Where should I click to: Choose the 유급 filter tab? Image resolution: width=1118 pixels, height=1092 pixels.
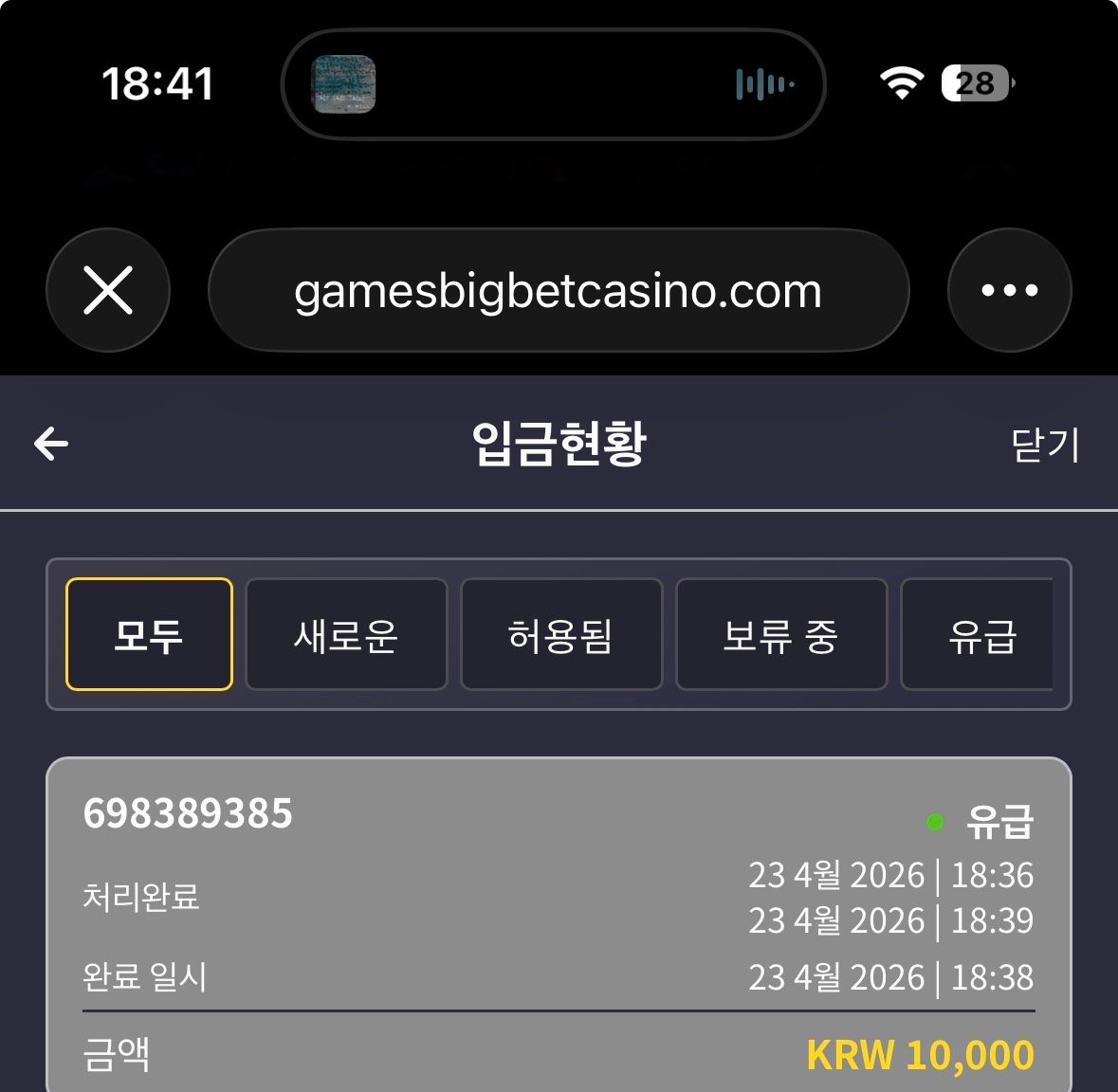click(x=981, y=634)
